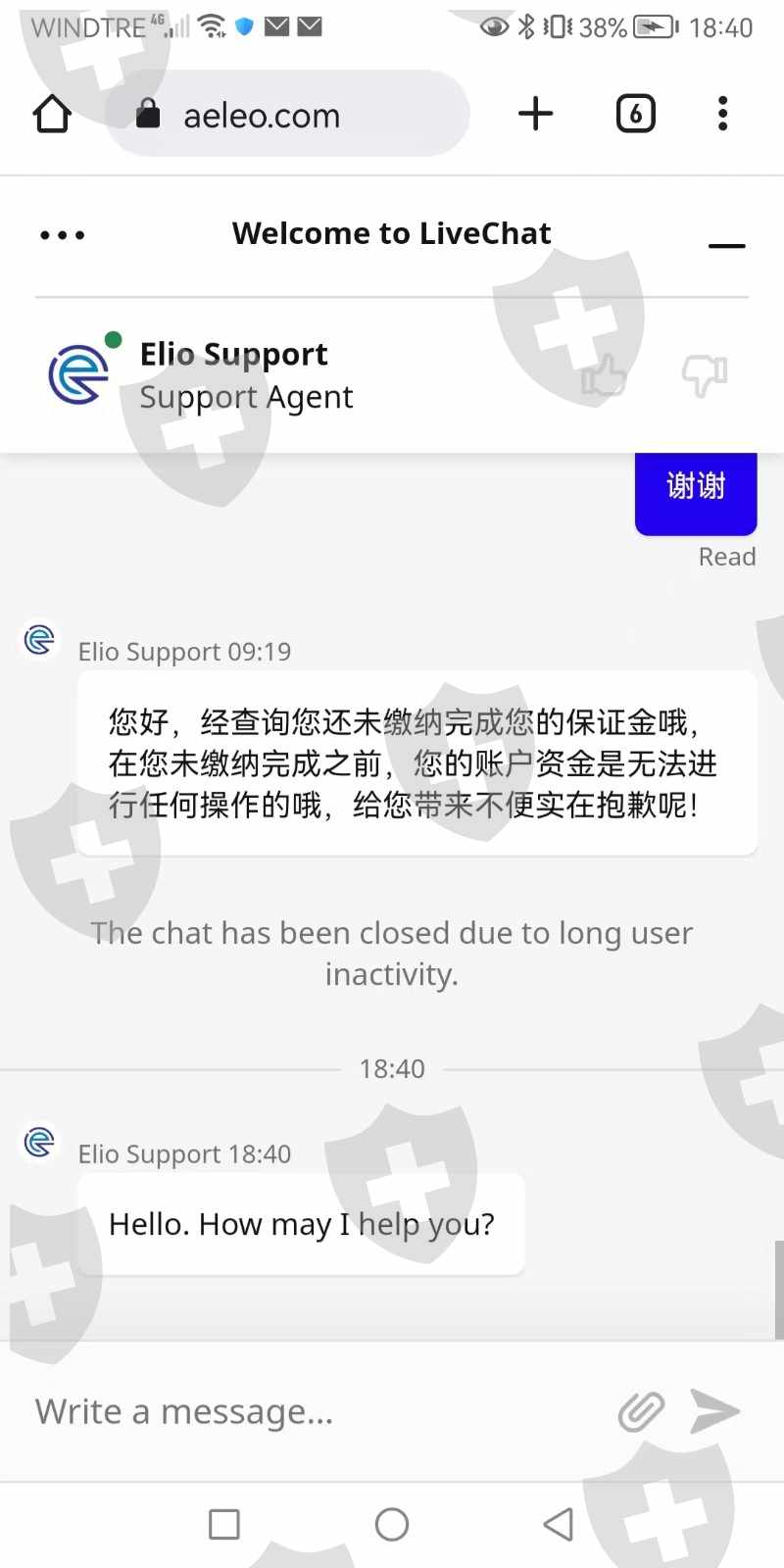Rate Elio Support with thumbs up
The height and width of the screenshot is (1568, 784).
603,374
